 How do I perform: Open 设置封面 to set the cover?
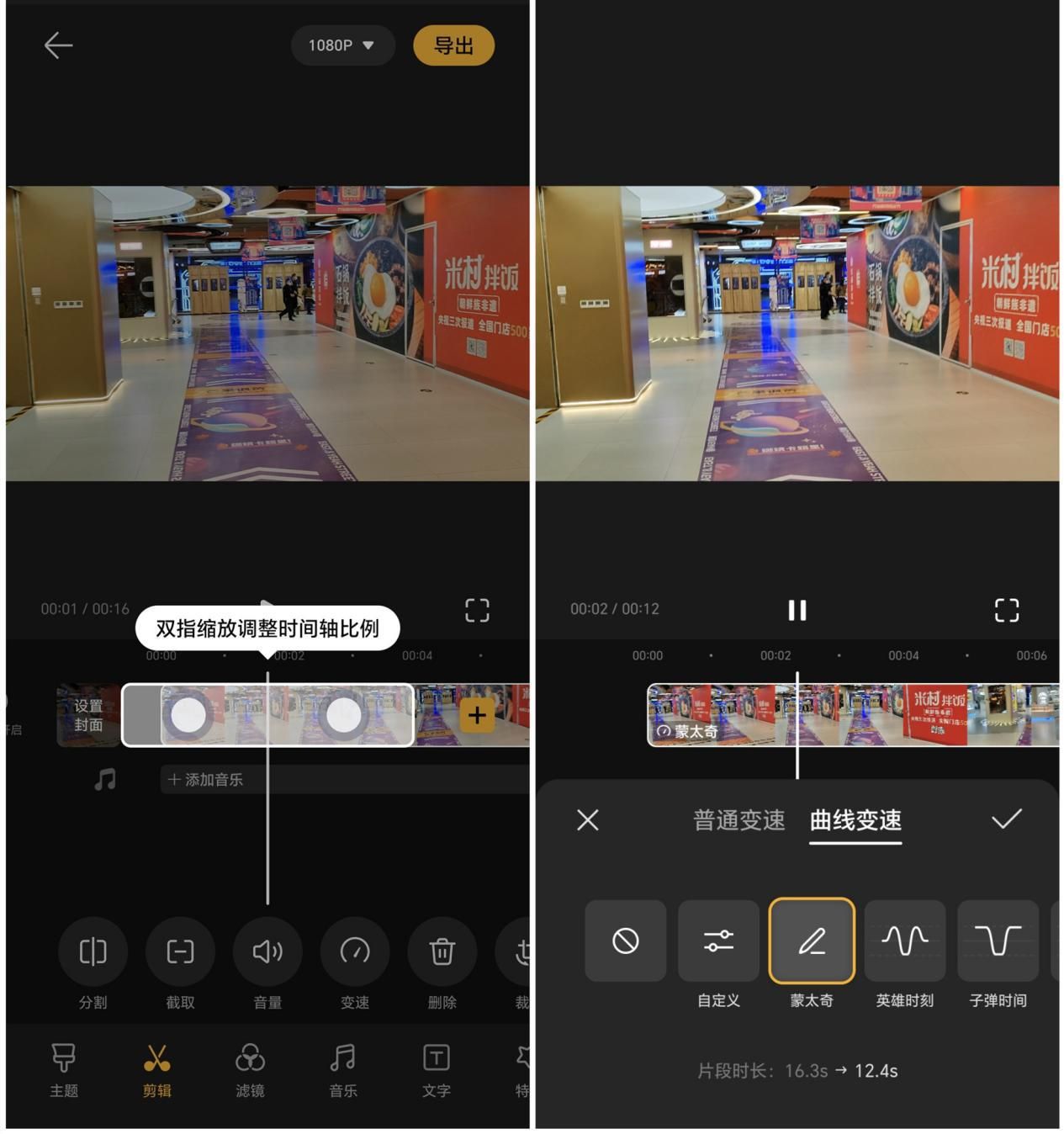[x=87, y=715]
